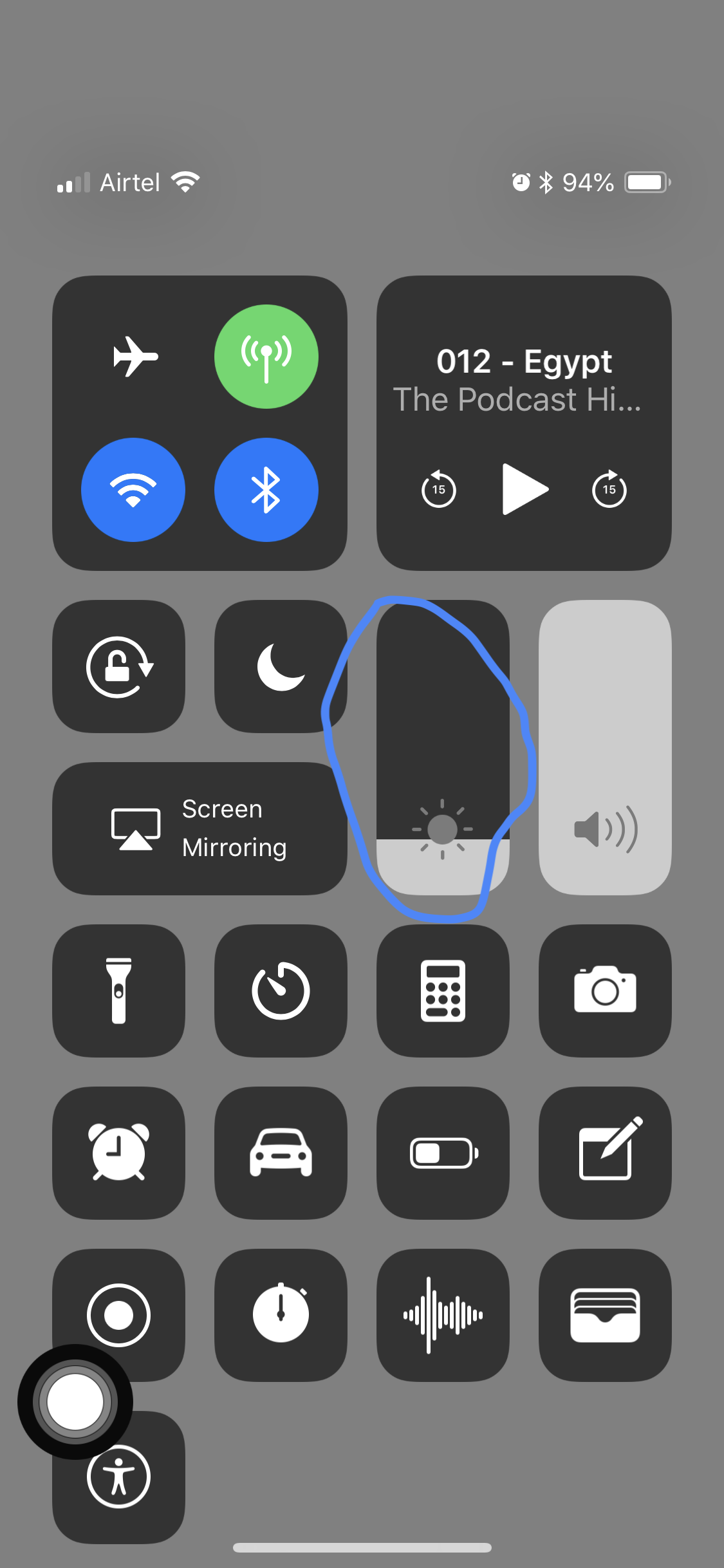The image size is (724, 1568).
Task: Disable Wi-Fi
Action: 133,490
